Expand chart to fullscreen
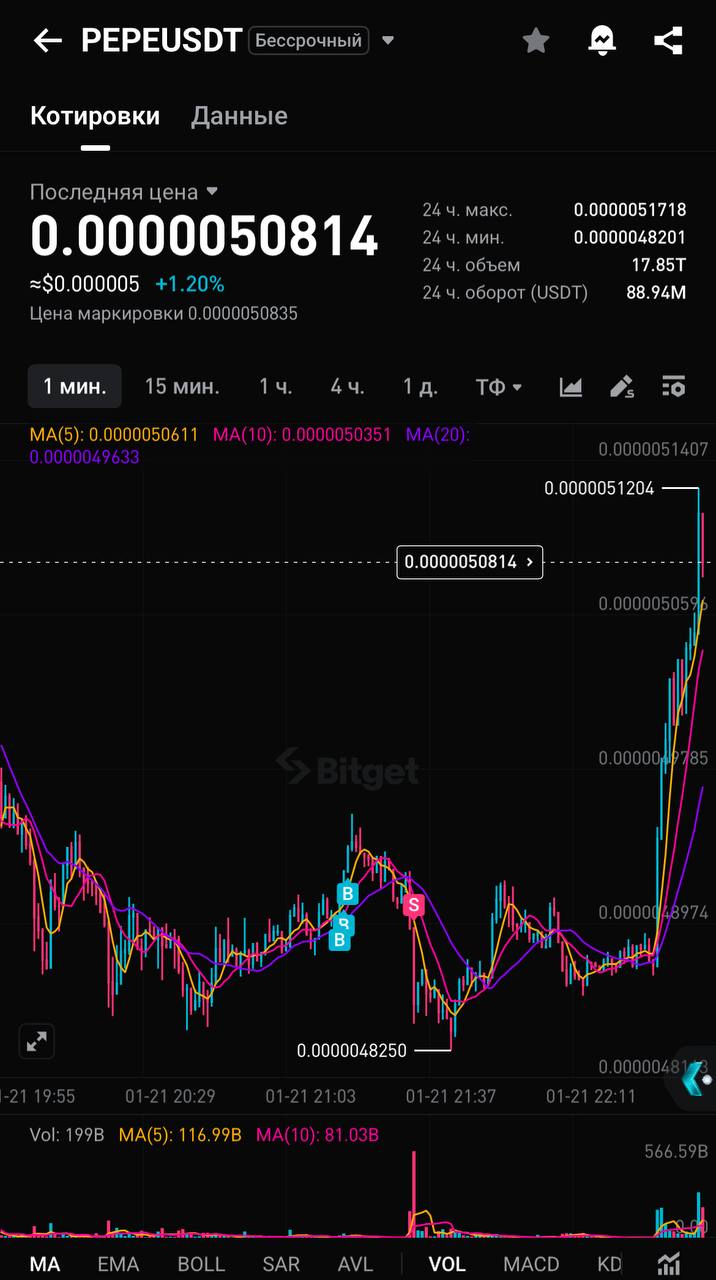The image size is (716, 1280). [x=37, y=1041]
